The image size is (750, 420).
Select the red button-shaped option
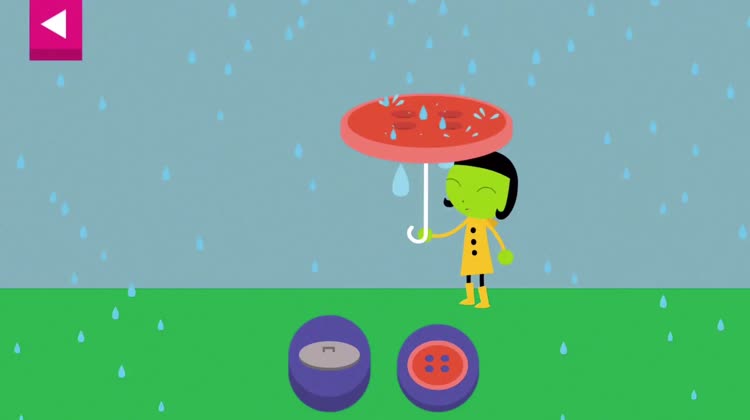437,363
